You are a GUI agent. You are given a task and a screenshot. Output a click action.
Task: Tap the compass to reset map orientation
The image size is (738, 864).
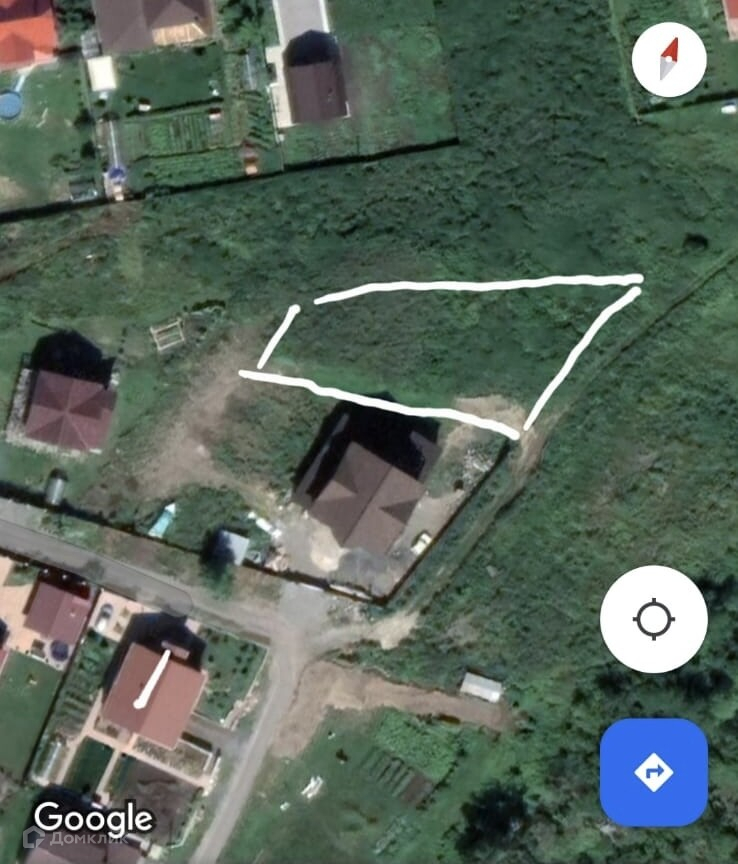tap(669, 59)
